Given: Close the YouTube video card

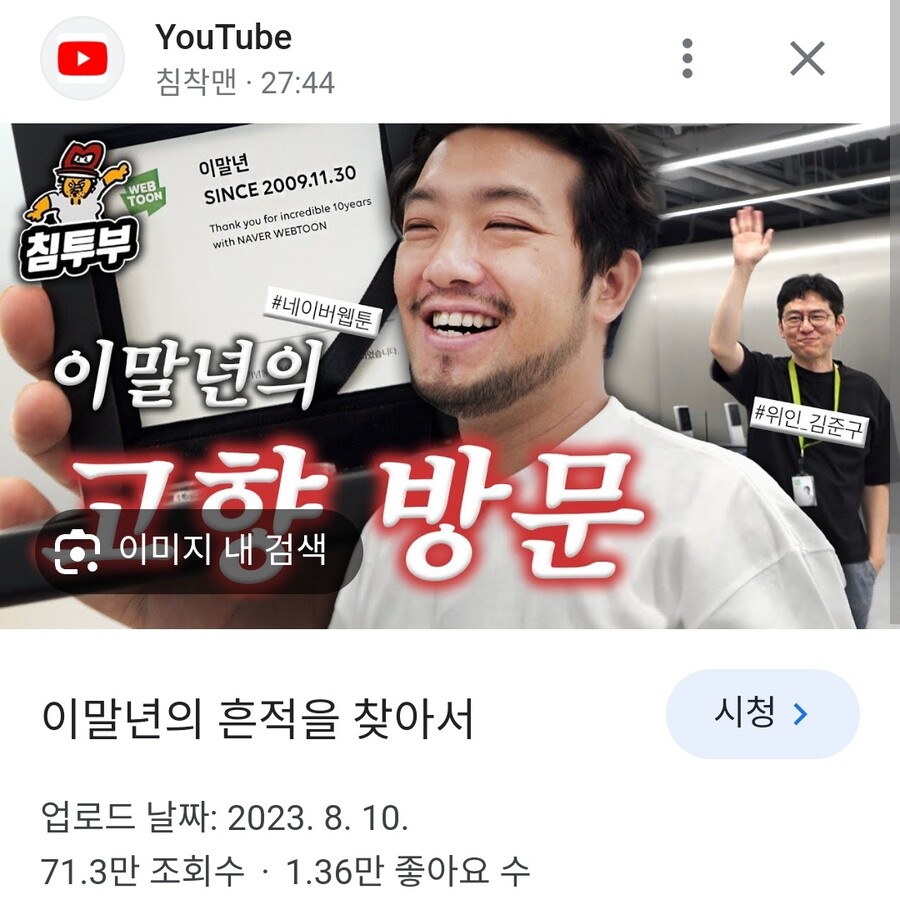Looking at the screenshot, I should tap(807, 60).
